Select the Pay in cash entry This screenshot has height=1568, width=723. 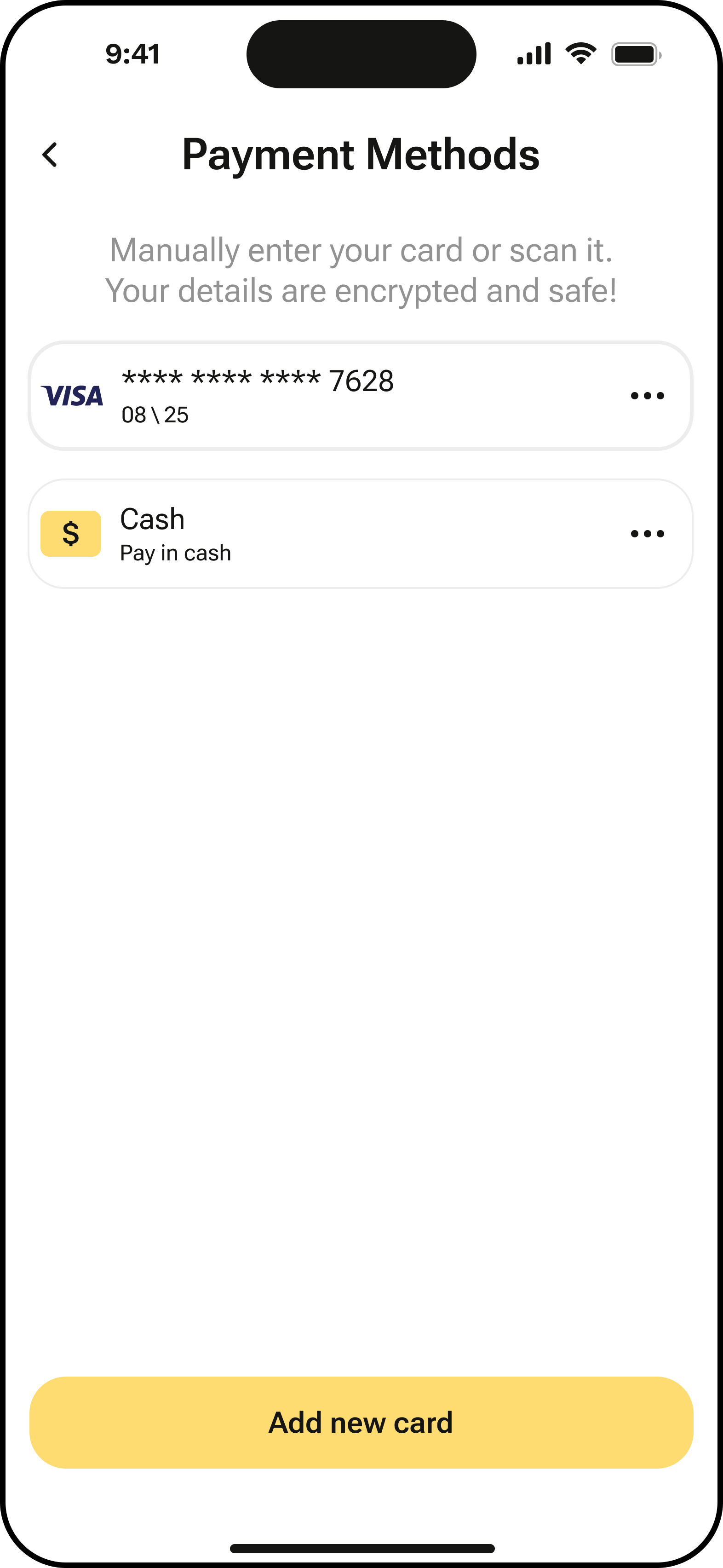pos(175,553)
